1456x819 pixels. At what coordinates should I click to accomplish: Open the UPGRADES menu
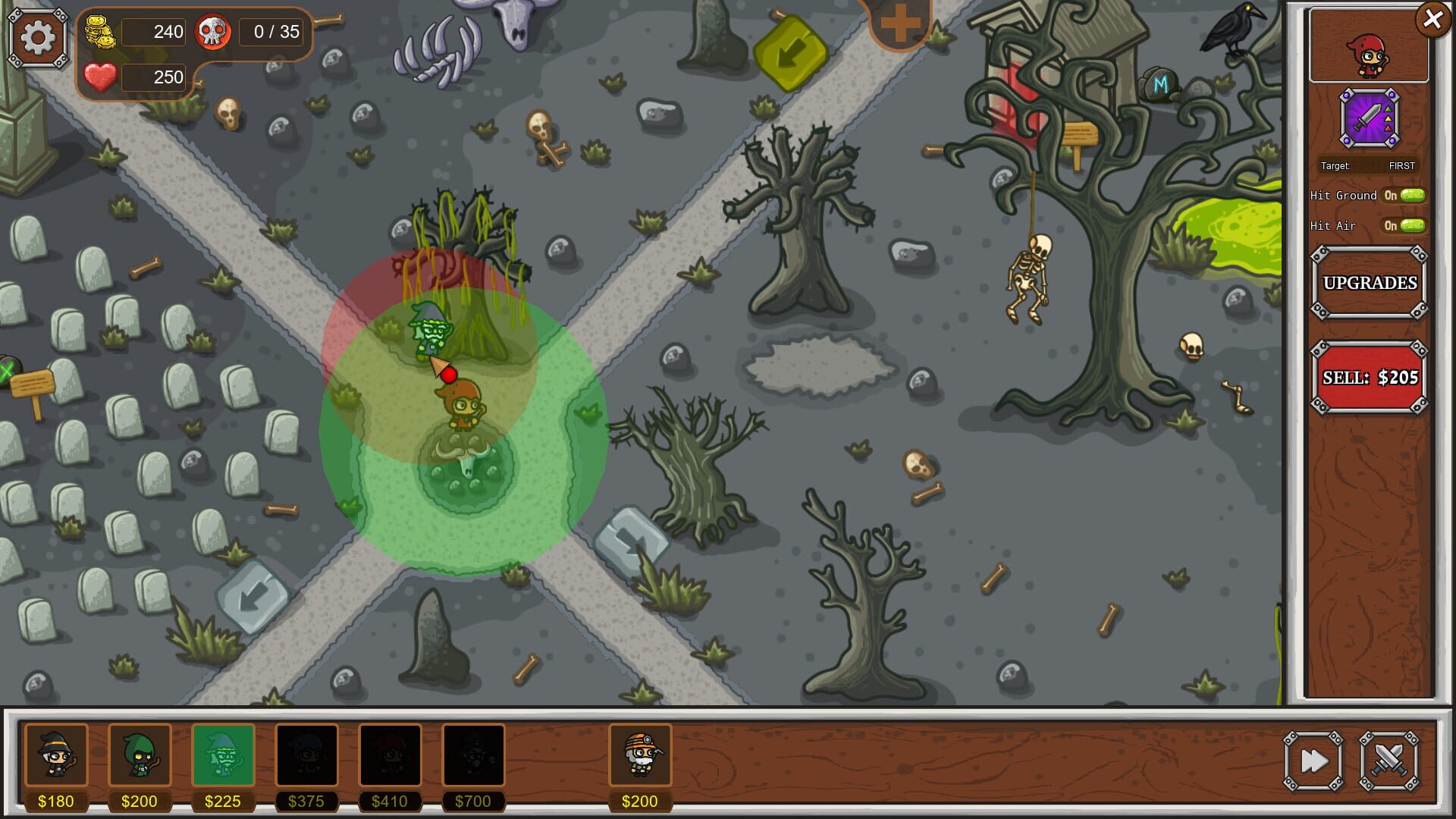point(1369,283)
